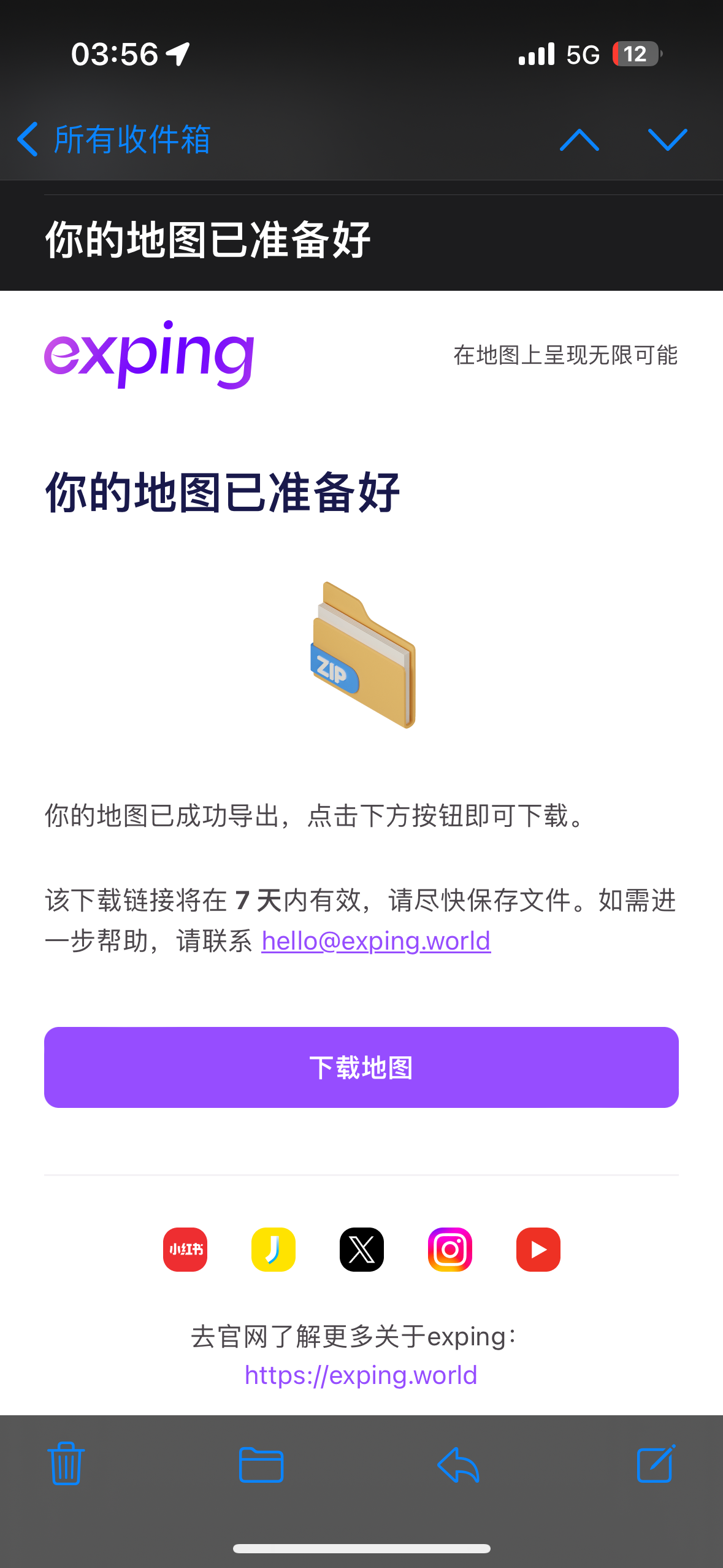Open the YouTube social icon

[x=538, y=1250]
